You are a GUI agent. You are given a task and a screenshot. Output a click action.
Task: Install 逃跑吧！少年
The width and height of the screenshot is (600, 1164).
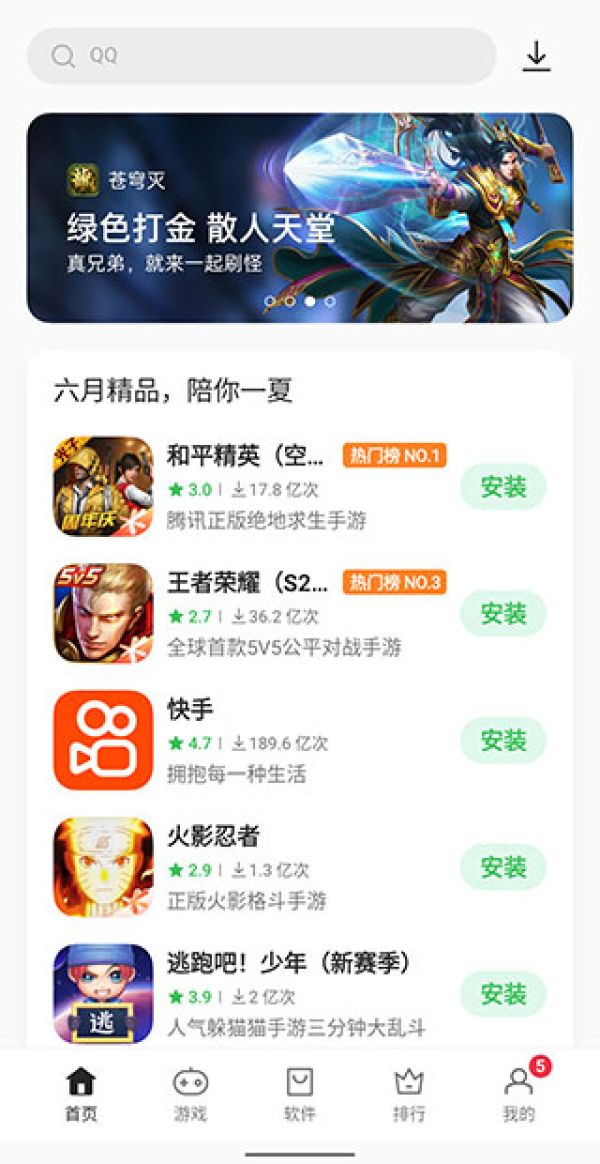(x=503, y=994)
